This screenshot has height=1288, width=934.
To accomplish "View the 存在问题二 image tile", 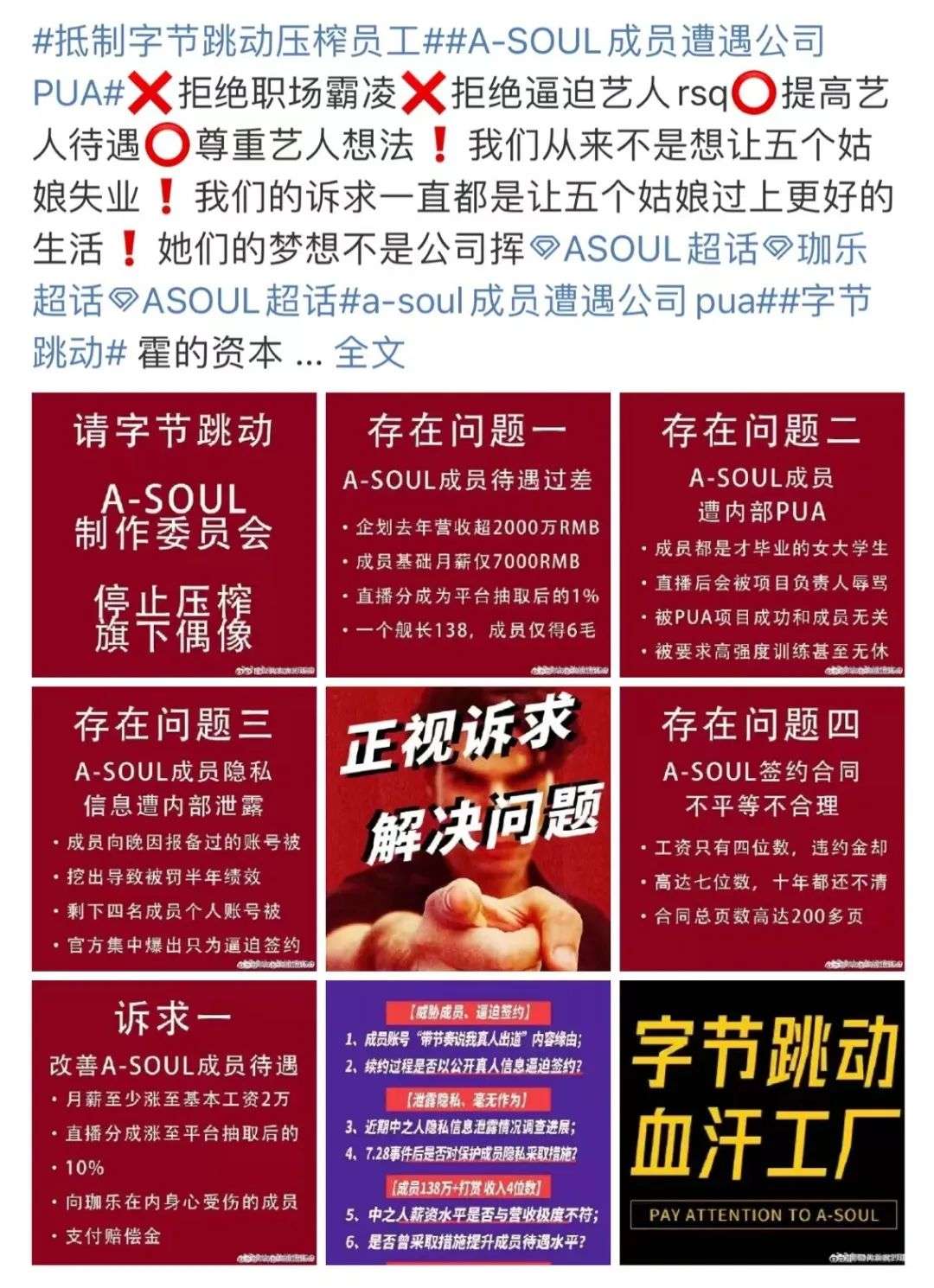I will pyautogui.click(x=762, y=535).
